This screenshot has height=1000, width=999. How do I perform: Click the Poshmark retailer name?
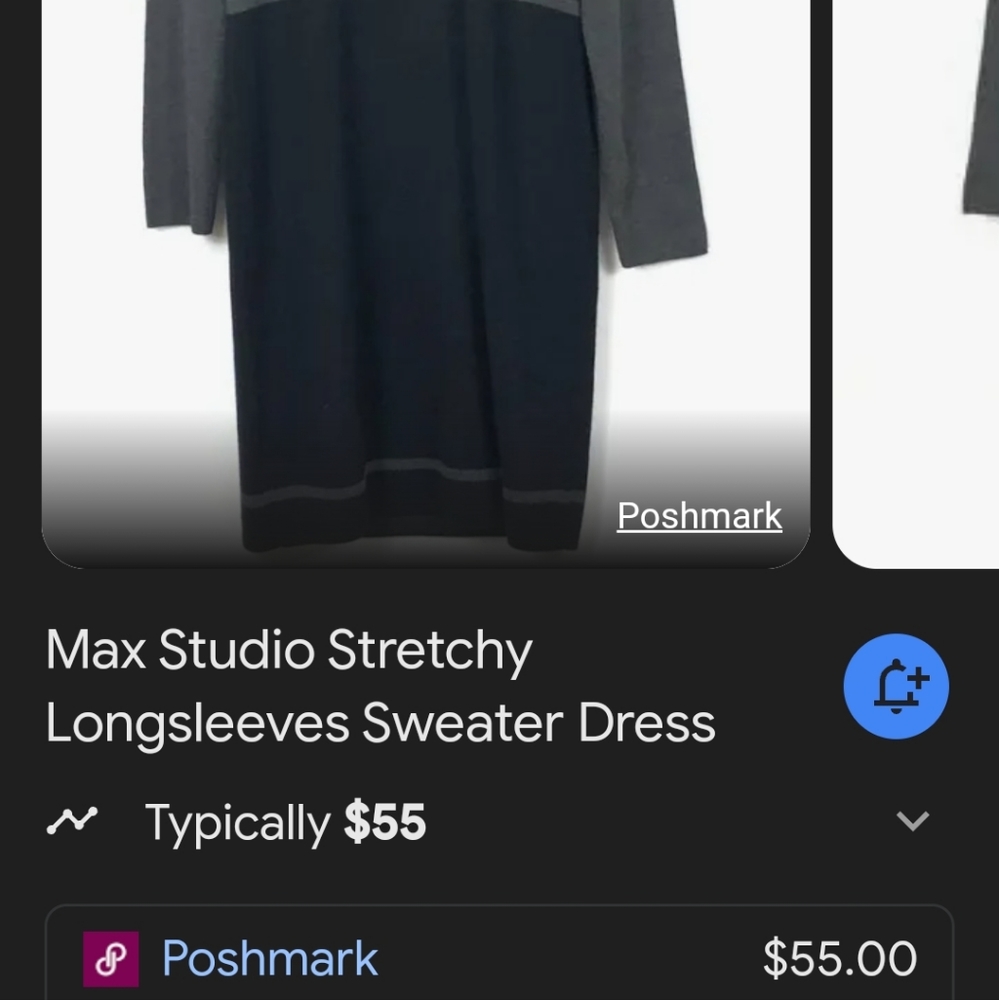(268, 957)
